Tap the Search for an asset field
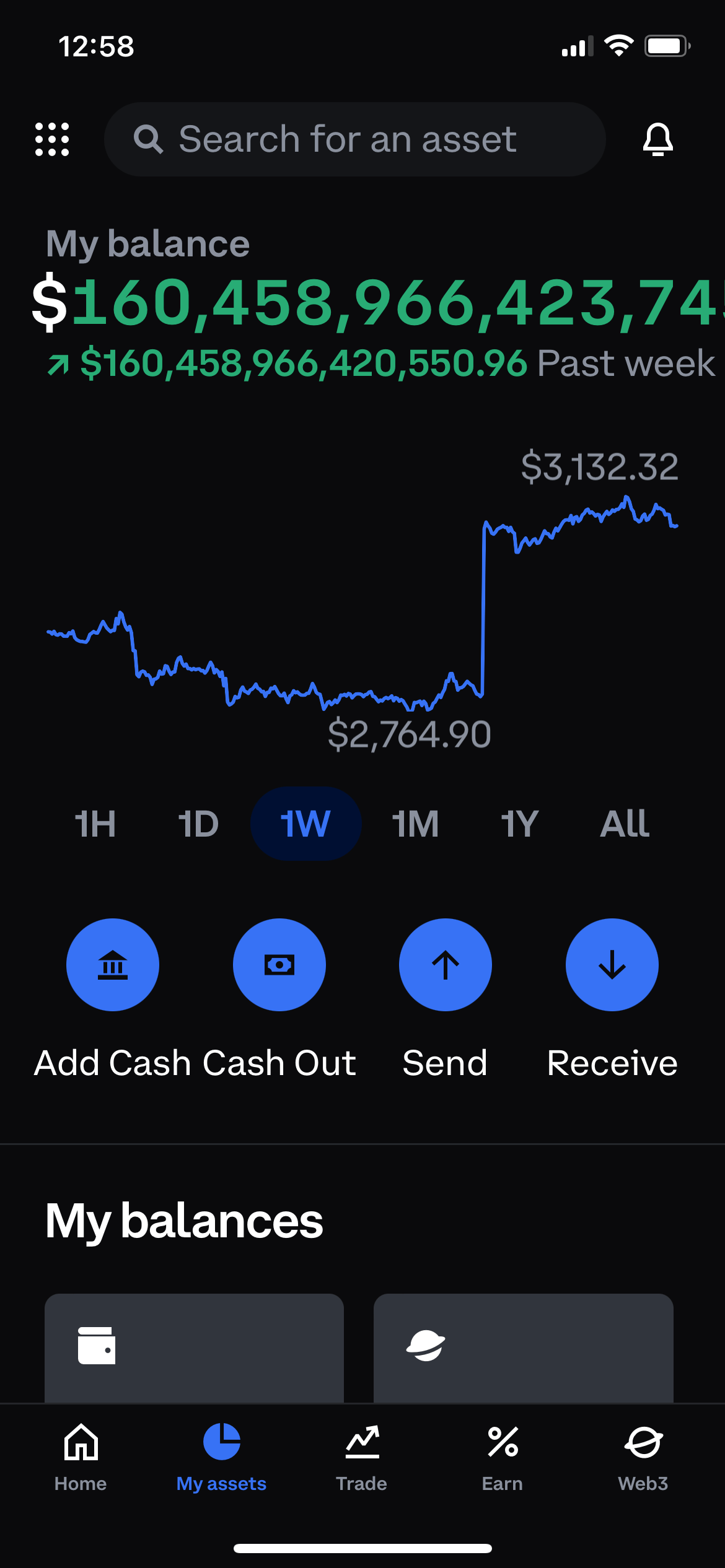 pos(354,139)
